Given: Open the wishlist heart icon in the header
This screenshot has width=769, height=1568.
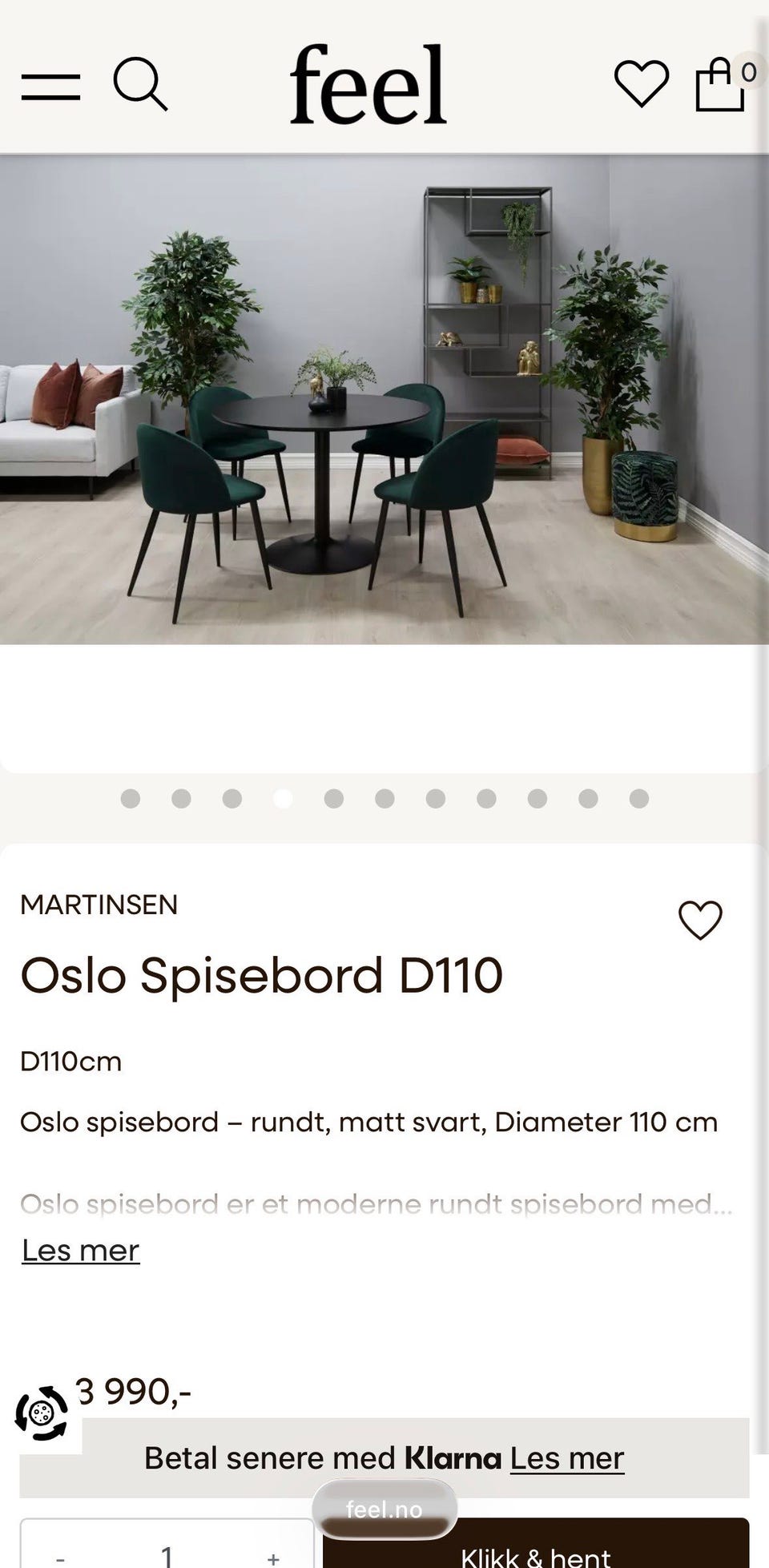Looking at the screenshot, I should pyautogui.click(x=642, y=83).
